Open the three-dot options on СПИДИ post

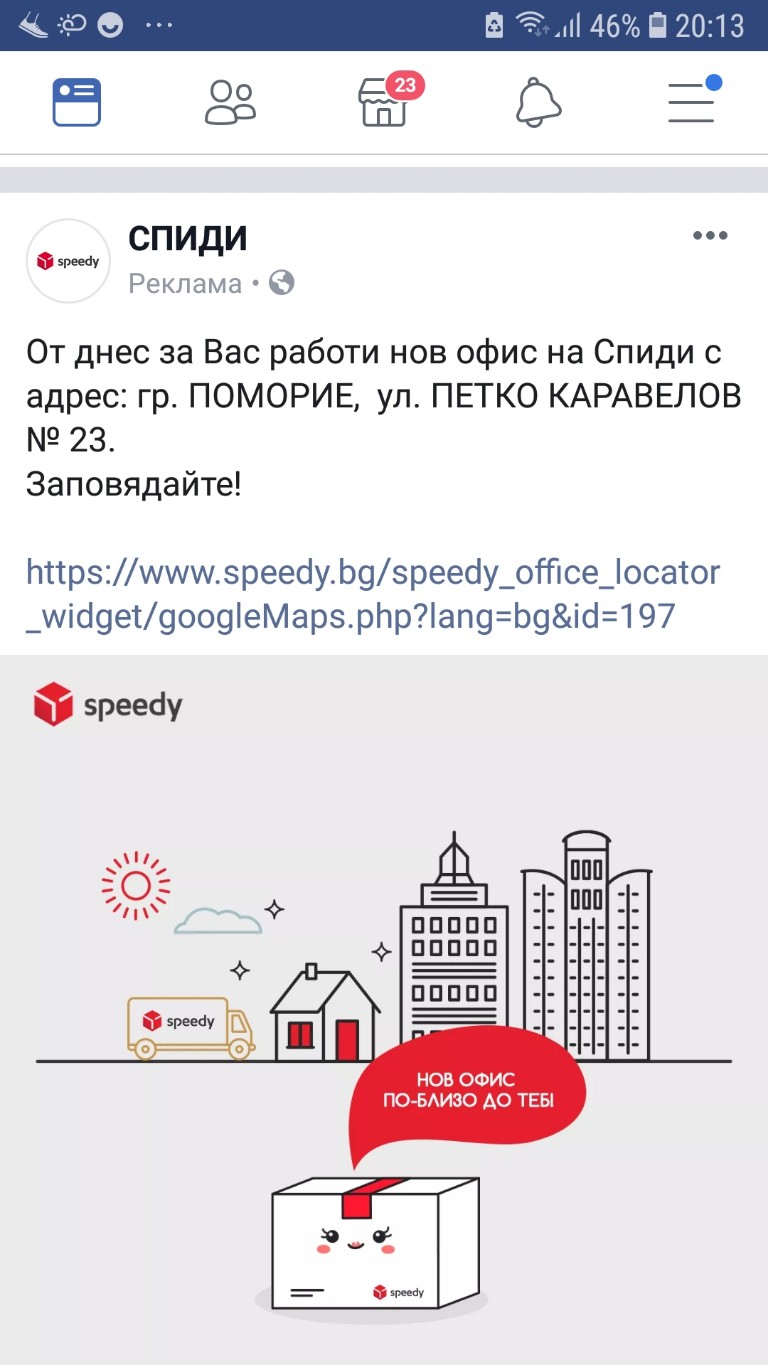[x=710, y=236]
